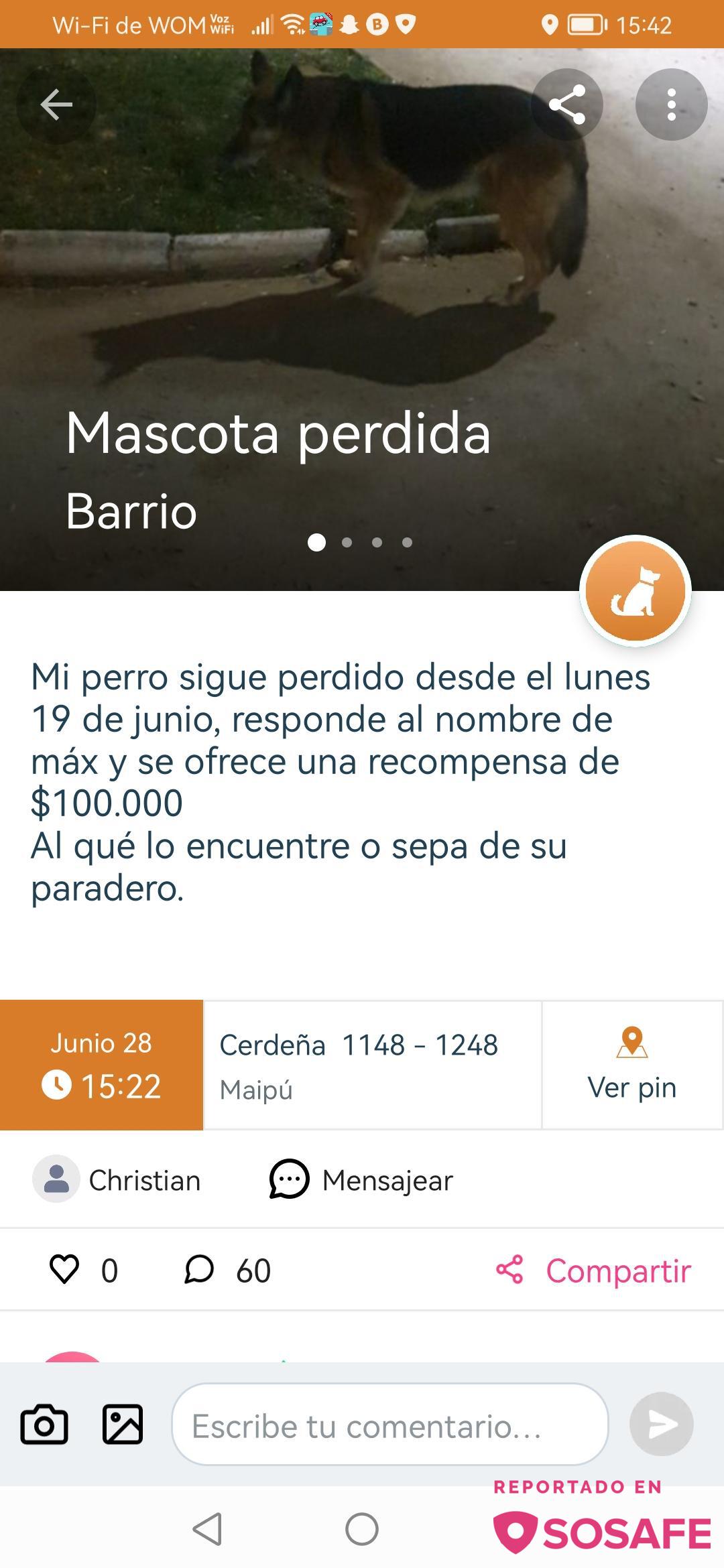Open Christian's profile

[117, 1180]
